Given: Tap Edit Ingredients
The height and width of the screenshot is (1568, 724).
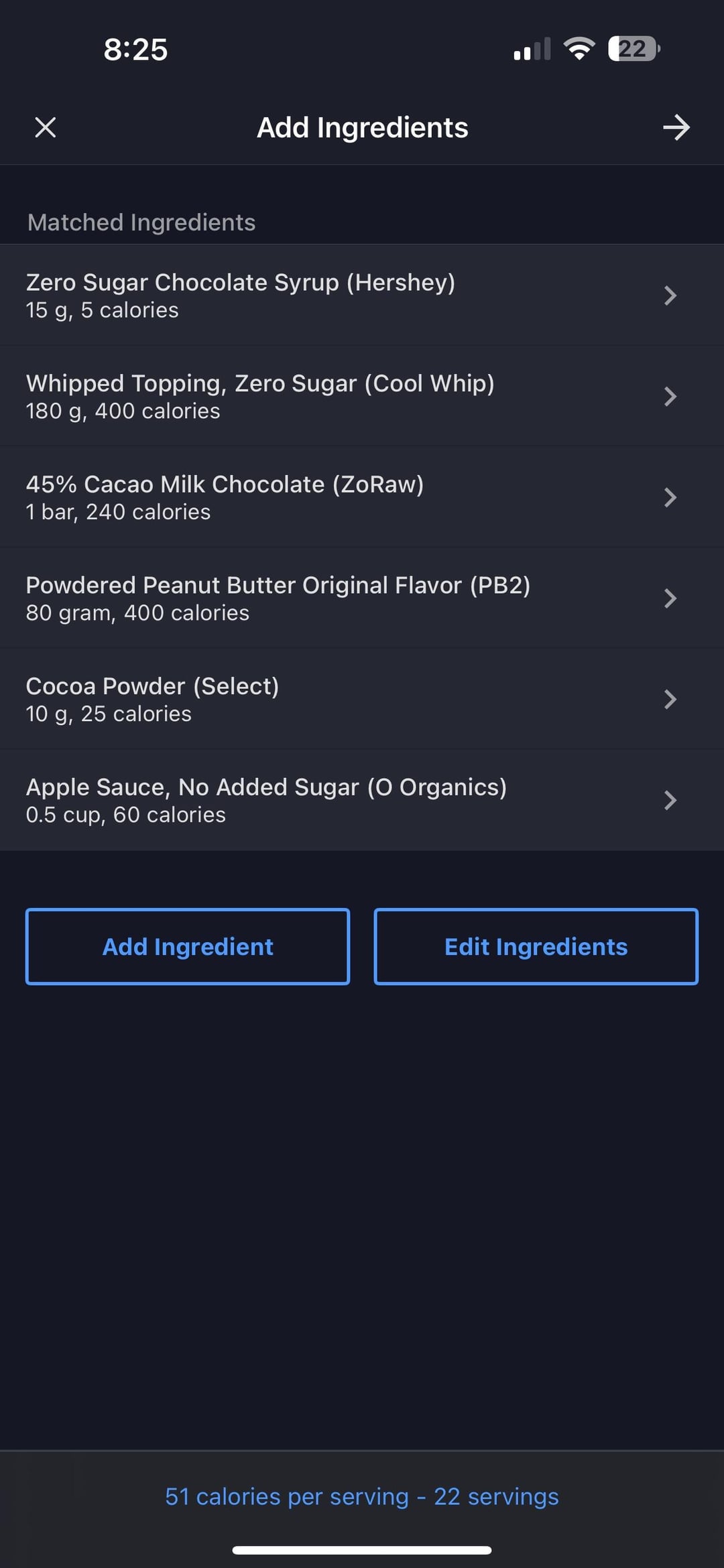Looking at the screenshot, I should 536,947.
